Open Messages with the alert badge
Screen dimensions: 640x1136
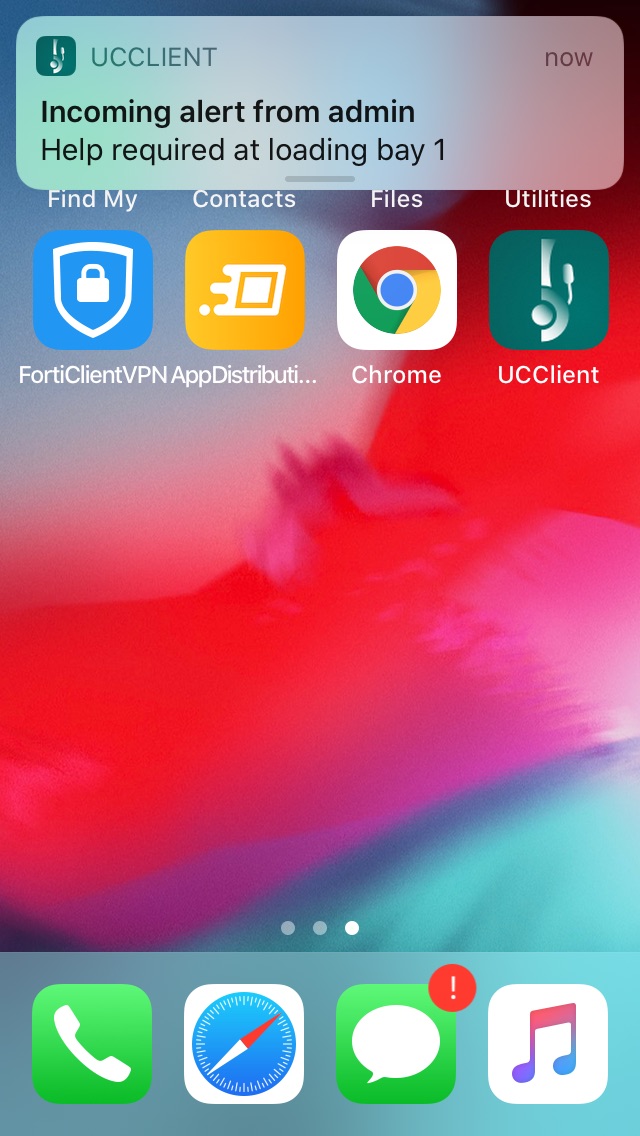(396, 1044)
